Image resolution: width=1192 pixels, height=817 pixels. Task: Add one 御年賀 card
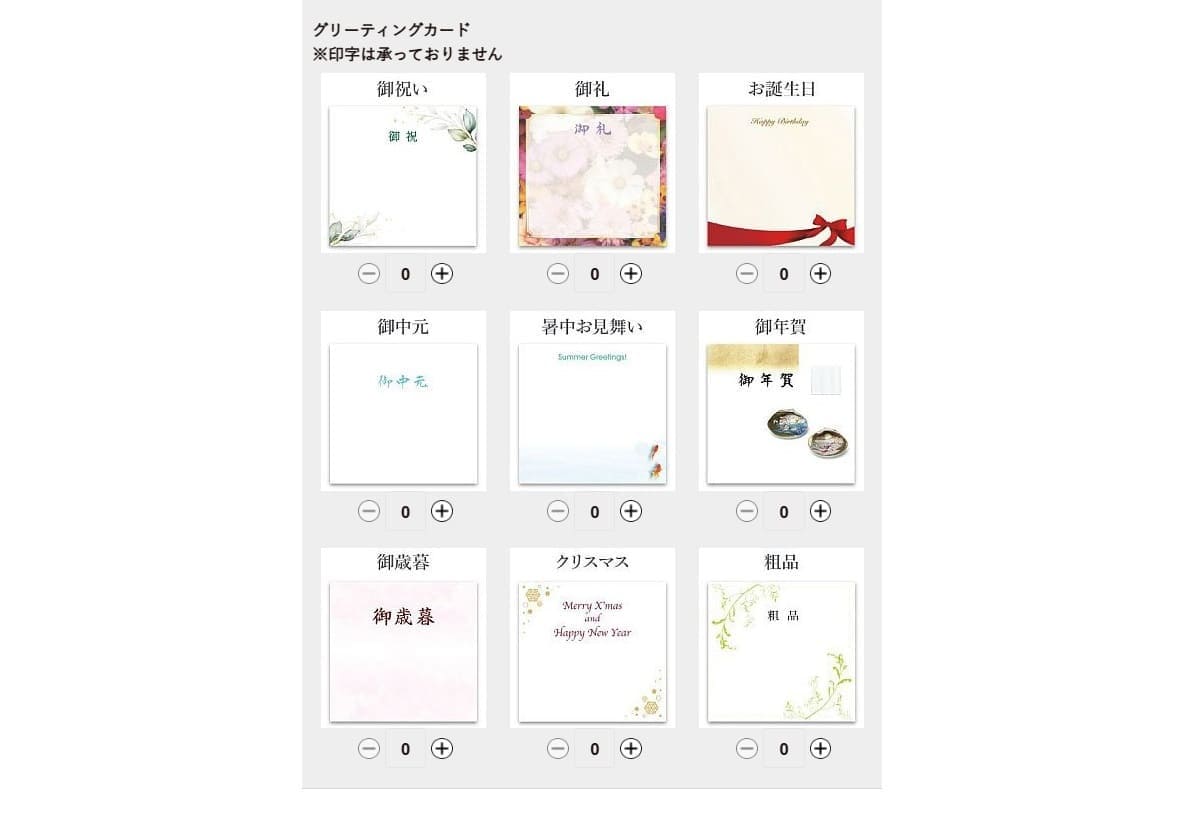[820, 511]
